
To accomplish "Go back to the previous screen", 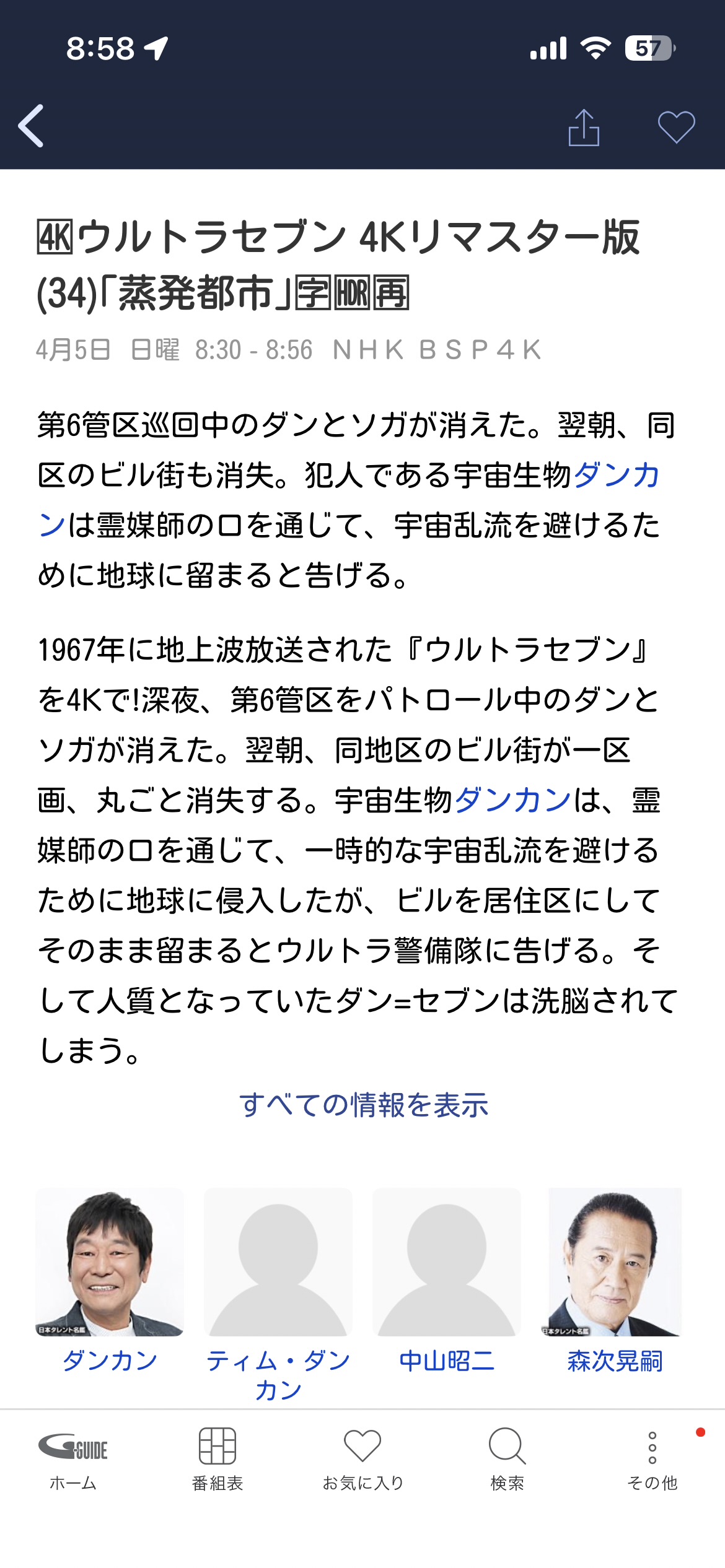I will coord(31,126).
